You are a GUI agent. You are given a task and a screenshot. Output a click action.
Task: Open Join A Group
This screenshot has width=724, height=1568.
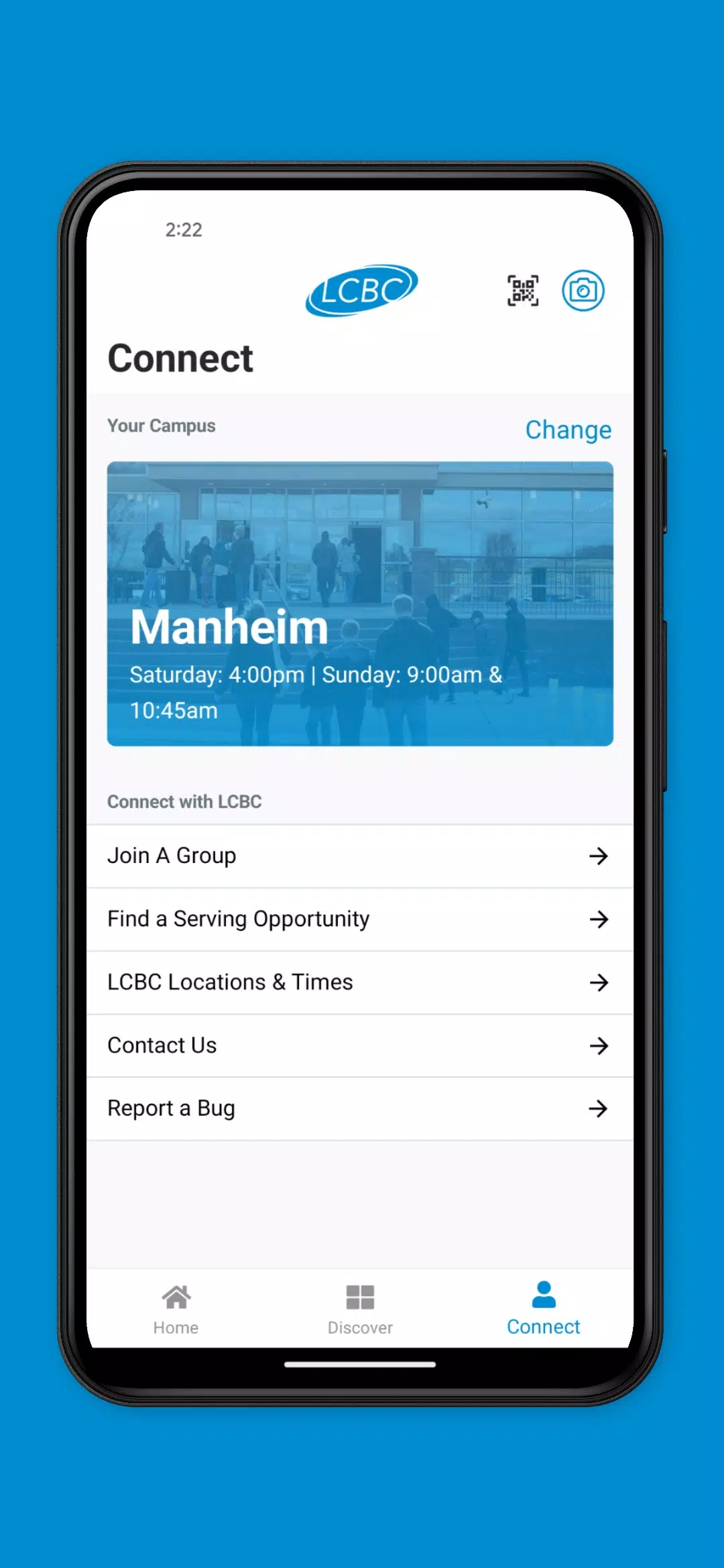pos(360,856)
